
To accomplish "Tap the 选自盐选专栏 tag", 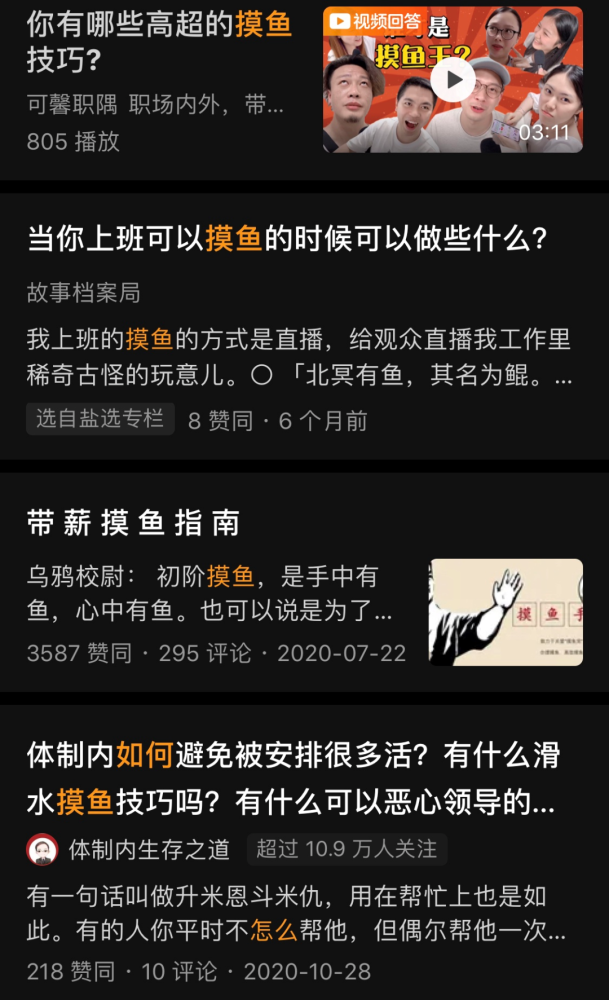I will (100, 419).
